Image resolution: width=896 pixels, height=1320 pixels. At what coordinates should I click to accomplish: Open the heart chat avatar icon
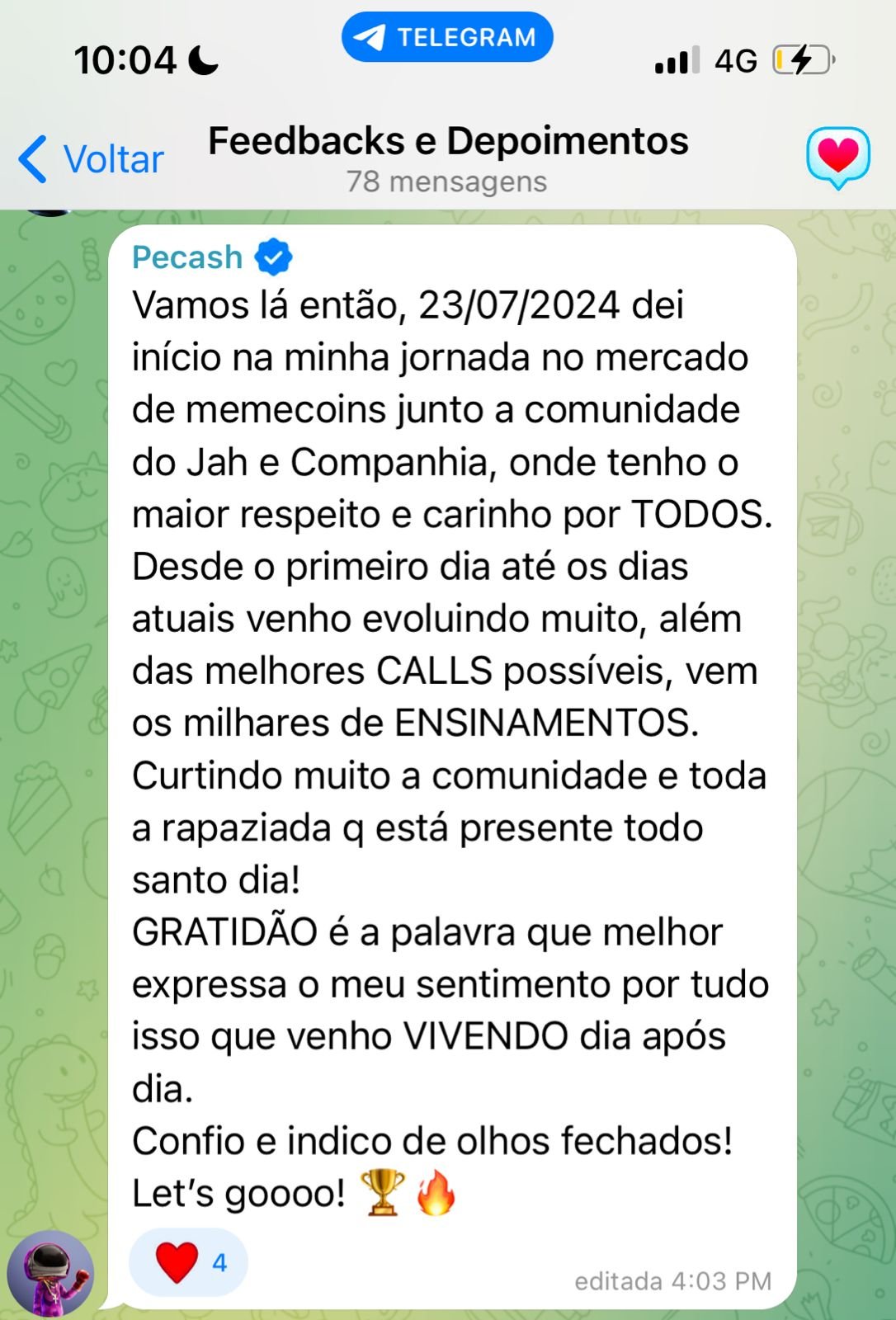[x=837, y=157]
